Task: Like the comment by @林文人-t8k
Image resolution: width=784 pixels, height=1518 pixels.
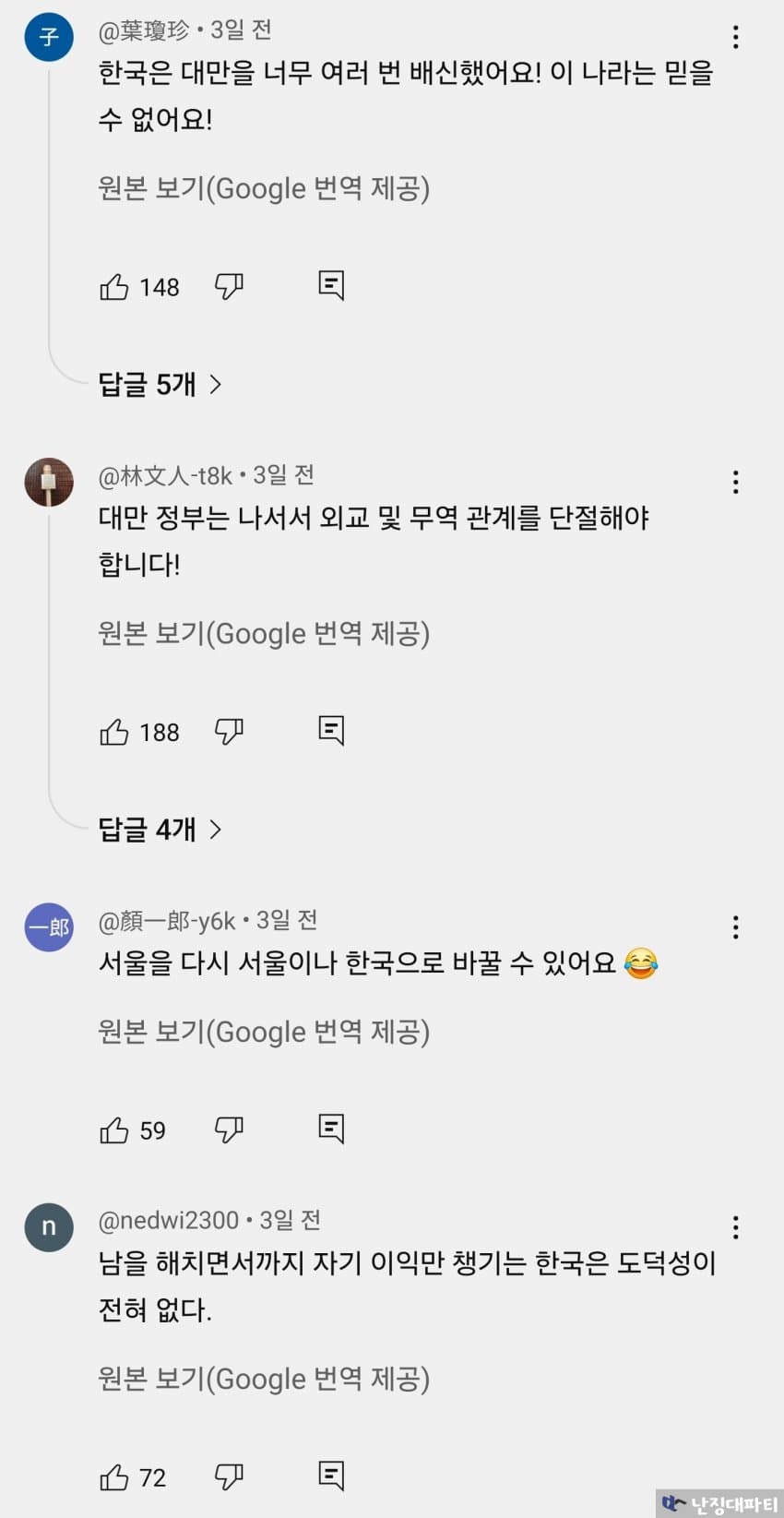Action: coord(114,733)
